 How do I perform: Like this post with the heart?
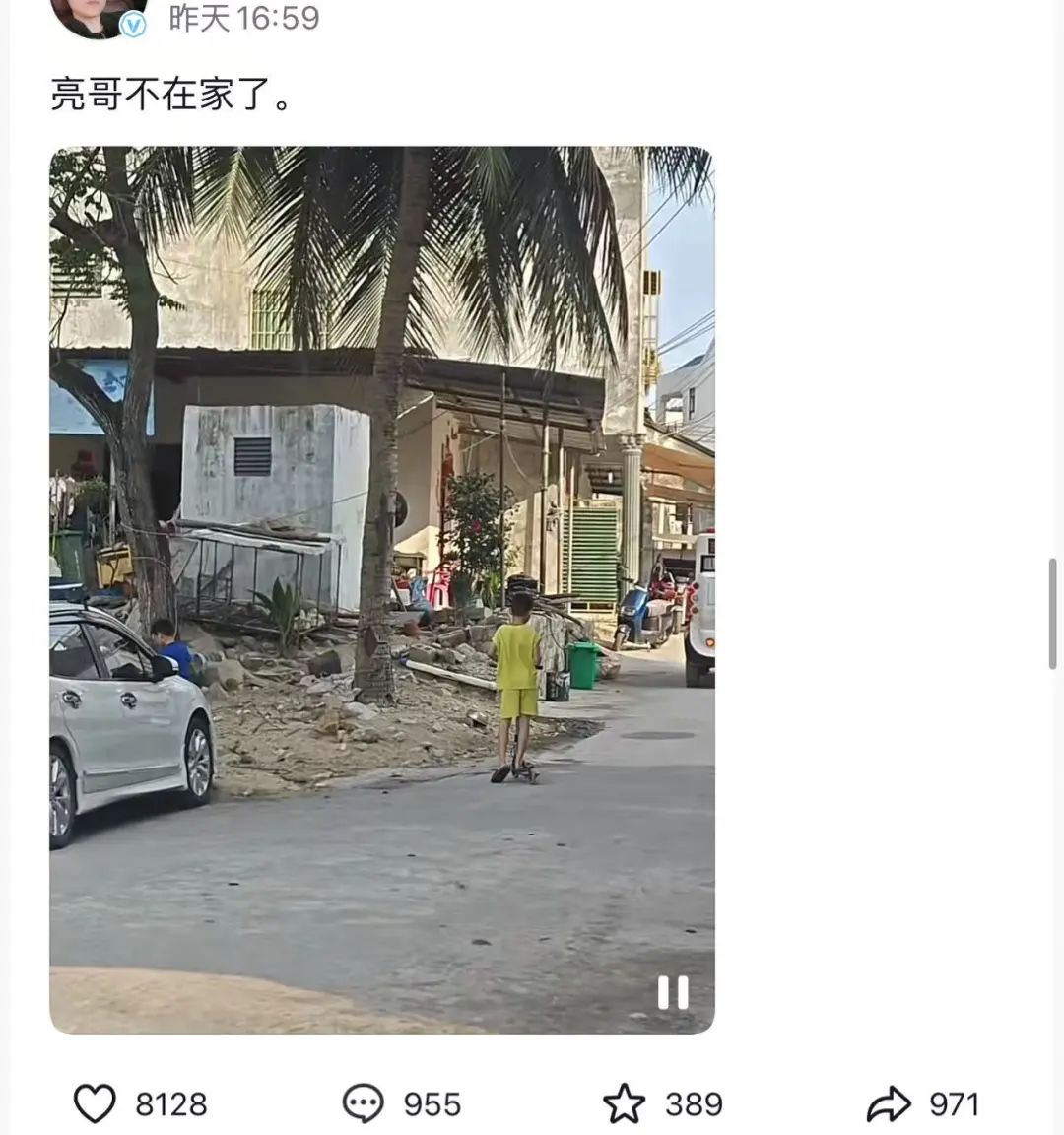[96, 1103]
